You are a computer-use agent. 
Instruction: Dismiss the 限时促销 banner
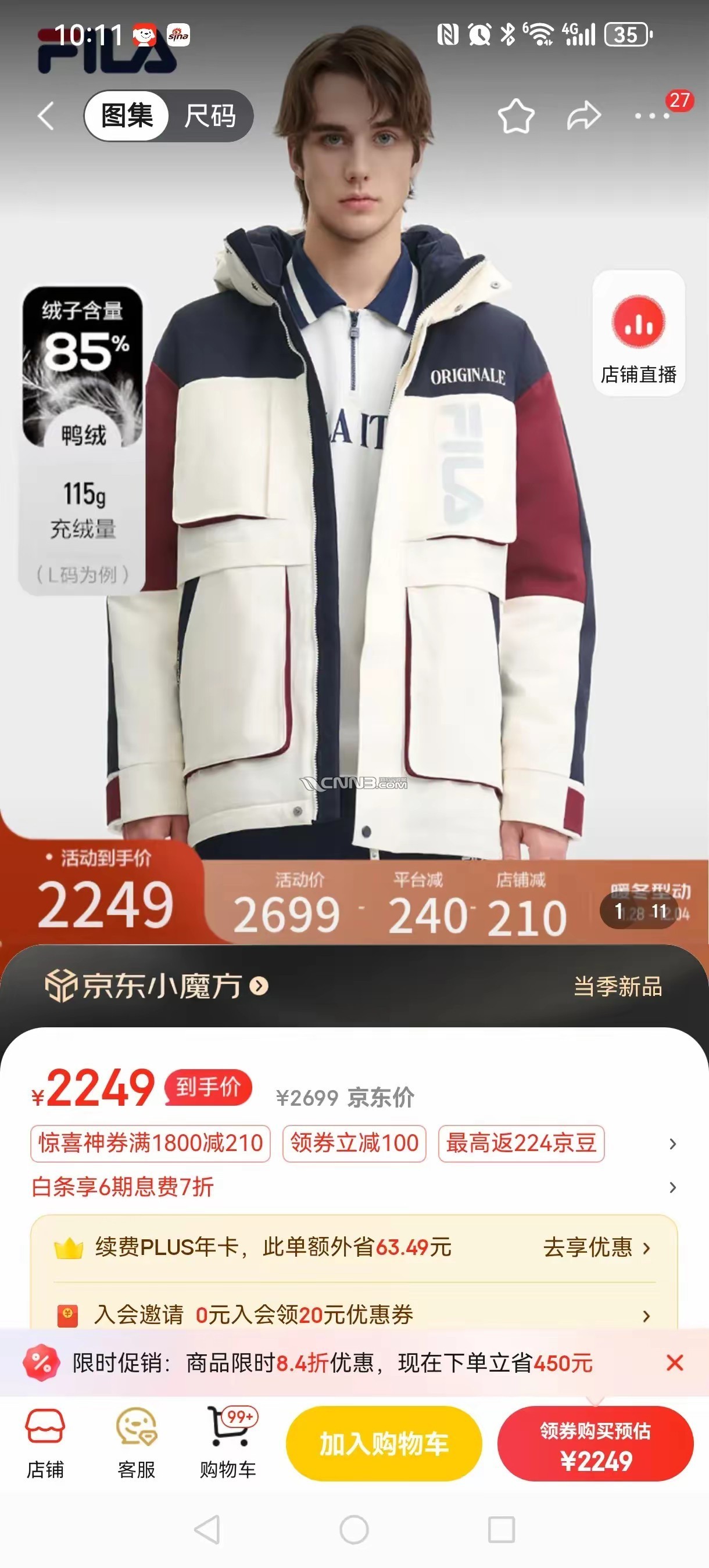click(x=674, y=1363)
